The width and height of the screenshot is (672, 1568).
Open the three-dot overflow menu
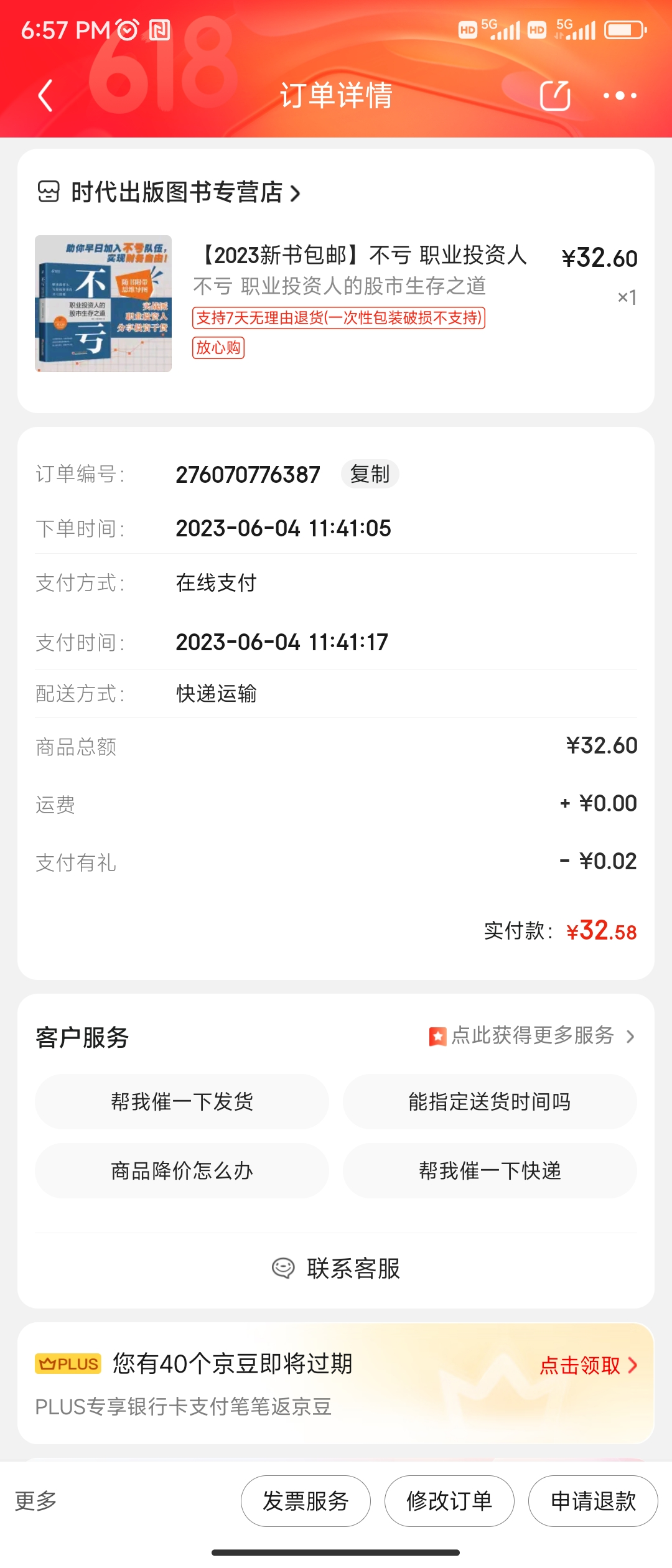tap(620, 96)
